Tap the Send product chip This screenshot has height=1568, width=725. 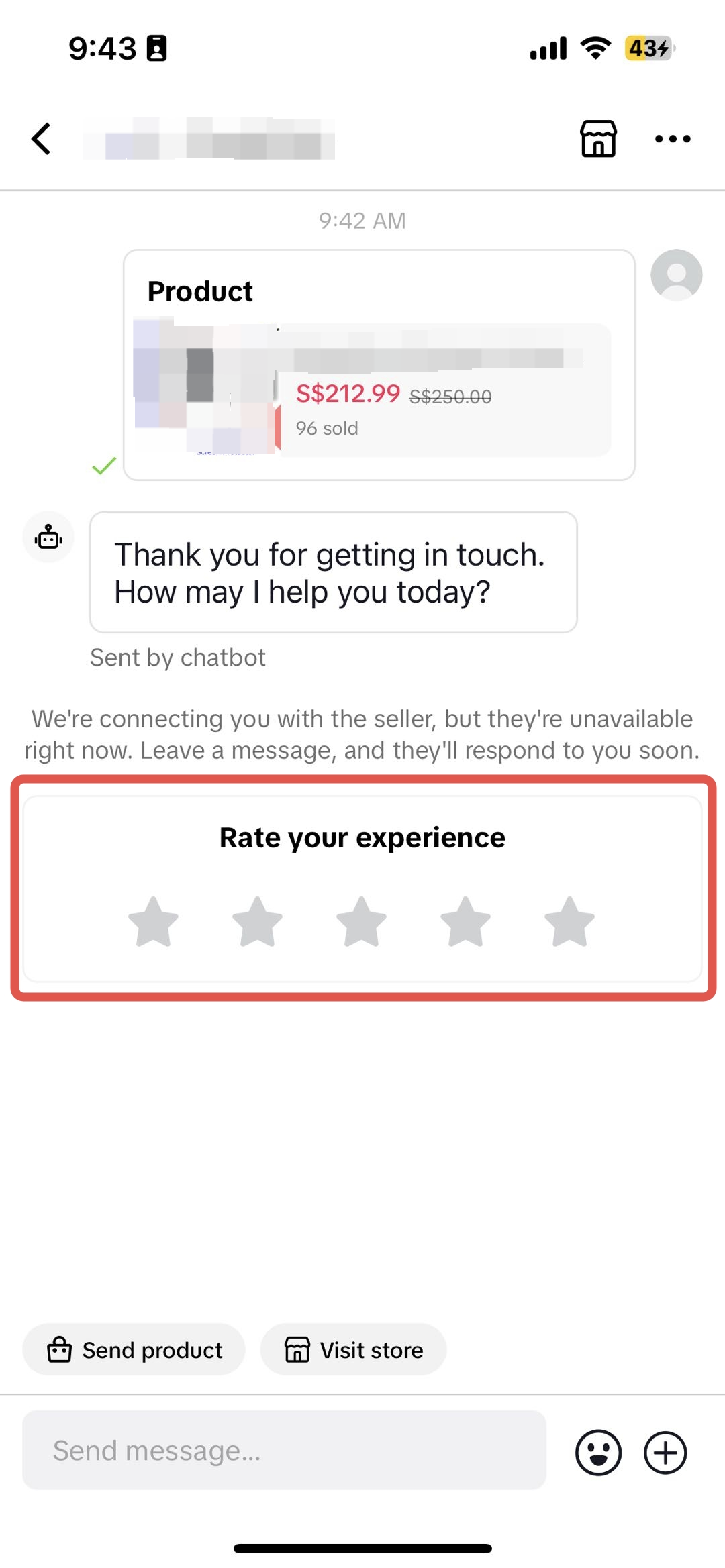pyautogui.click(x=134, y=1349)
